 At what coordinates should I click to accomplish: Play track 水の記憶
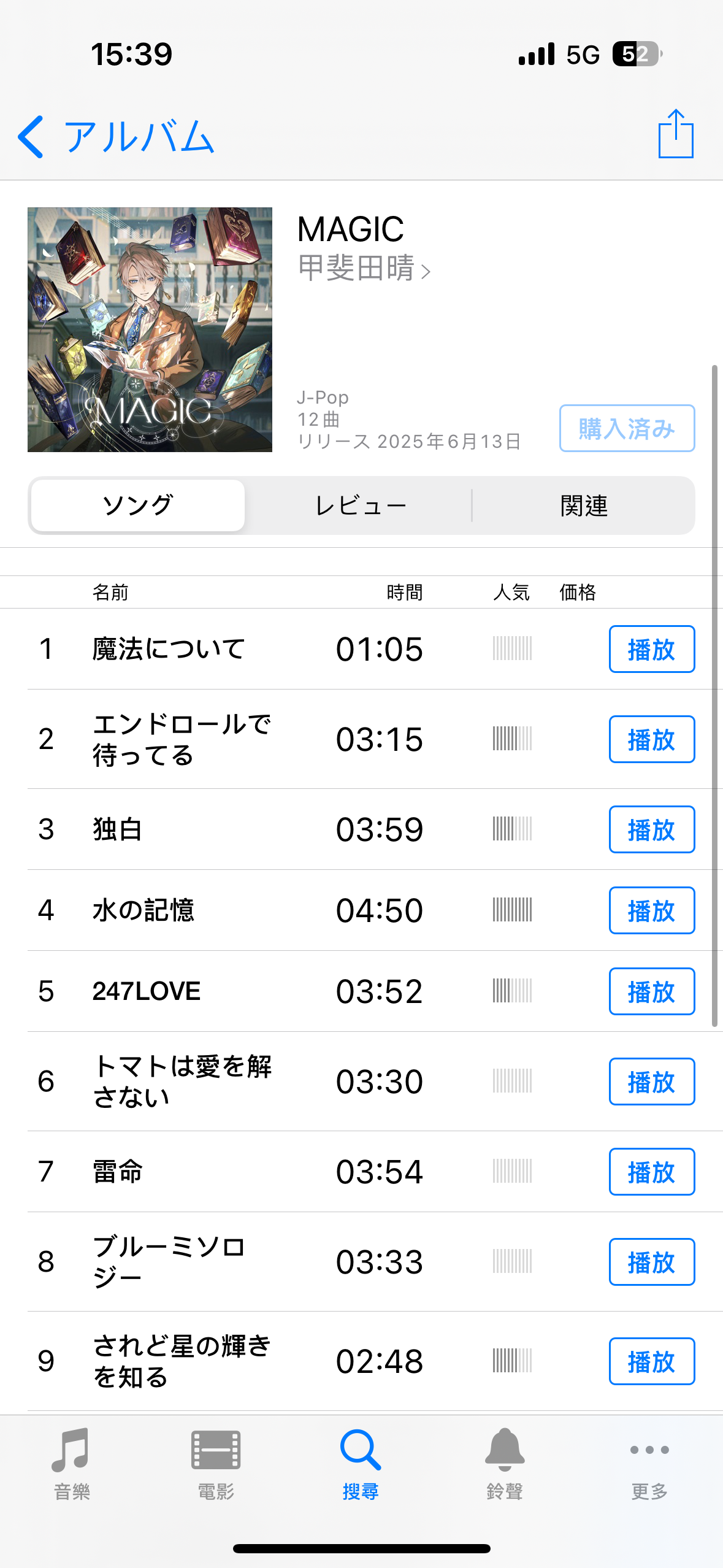(651, 910)
